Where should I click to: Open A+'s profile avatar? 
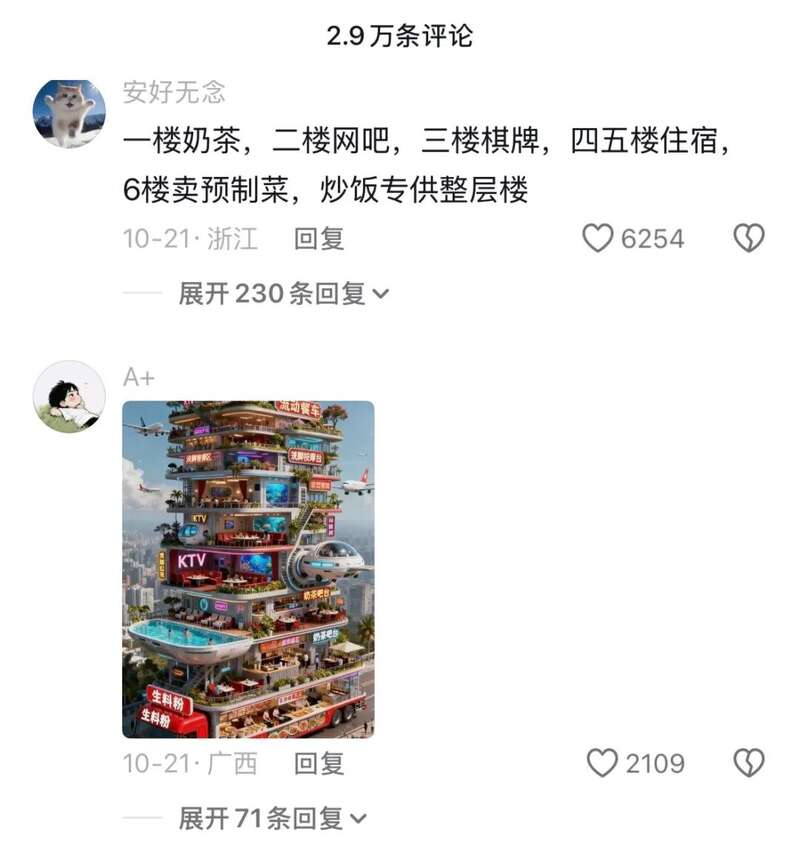pyautogui.click(x=69, y=397)
